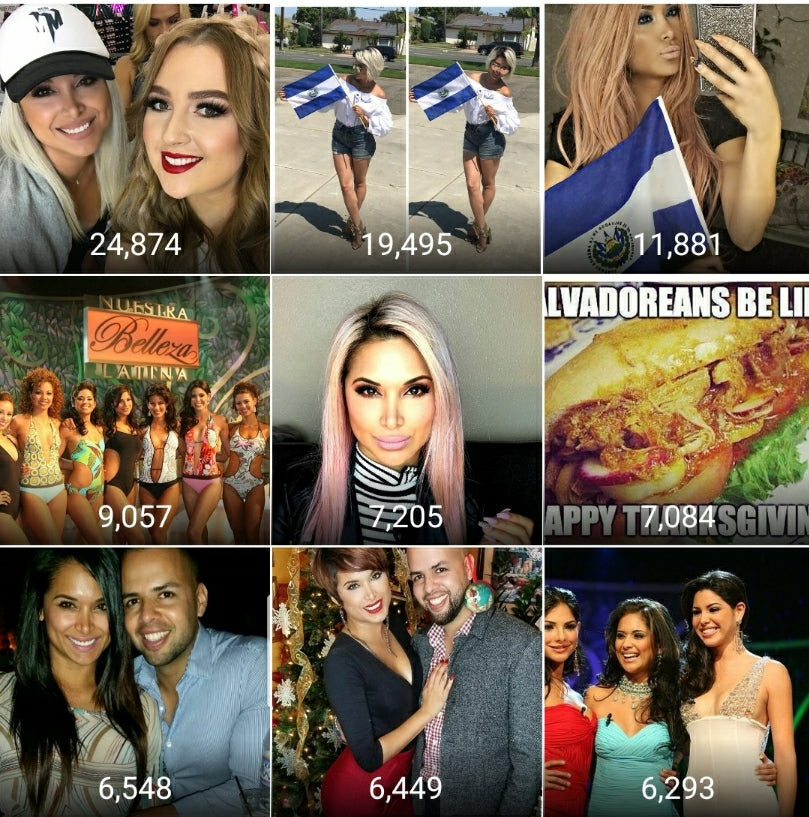This screenshot has width=809, height=817.
Task: Open the couple photo with 6,548 likes
Action: pos(134,682)
